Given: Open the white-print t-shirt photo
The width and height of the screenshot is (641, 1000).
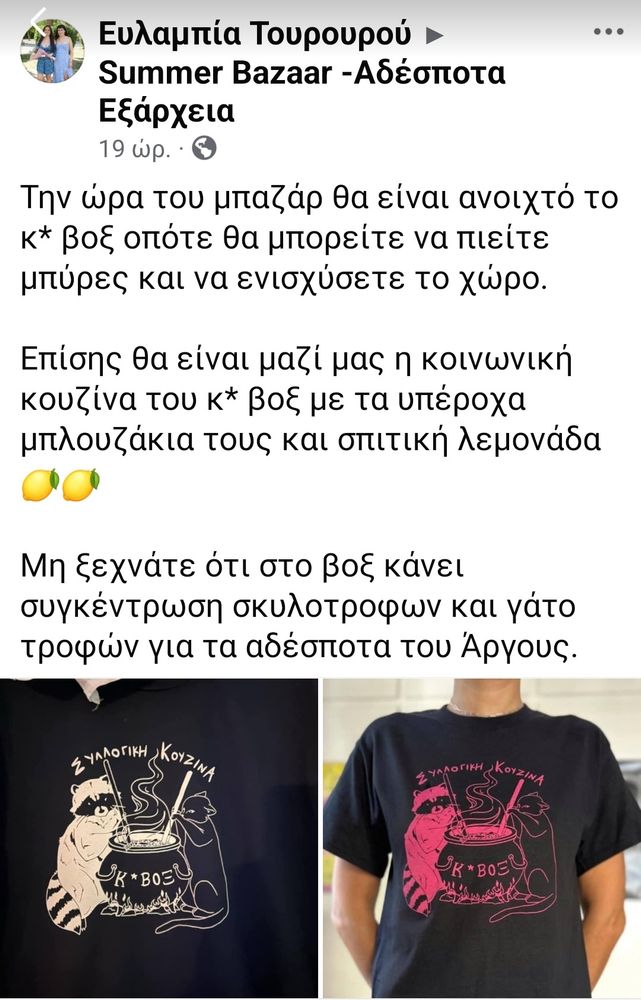Looking at the screenshot, I should point(158,838).
